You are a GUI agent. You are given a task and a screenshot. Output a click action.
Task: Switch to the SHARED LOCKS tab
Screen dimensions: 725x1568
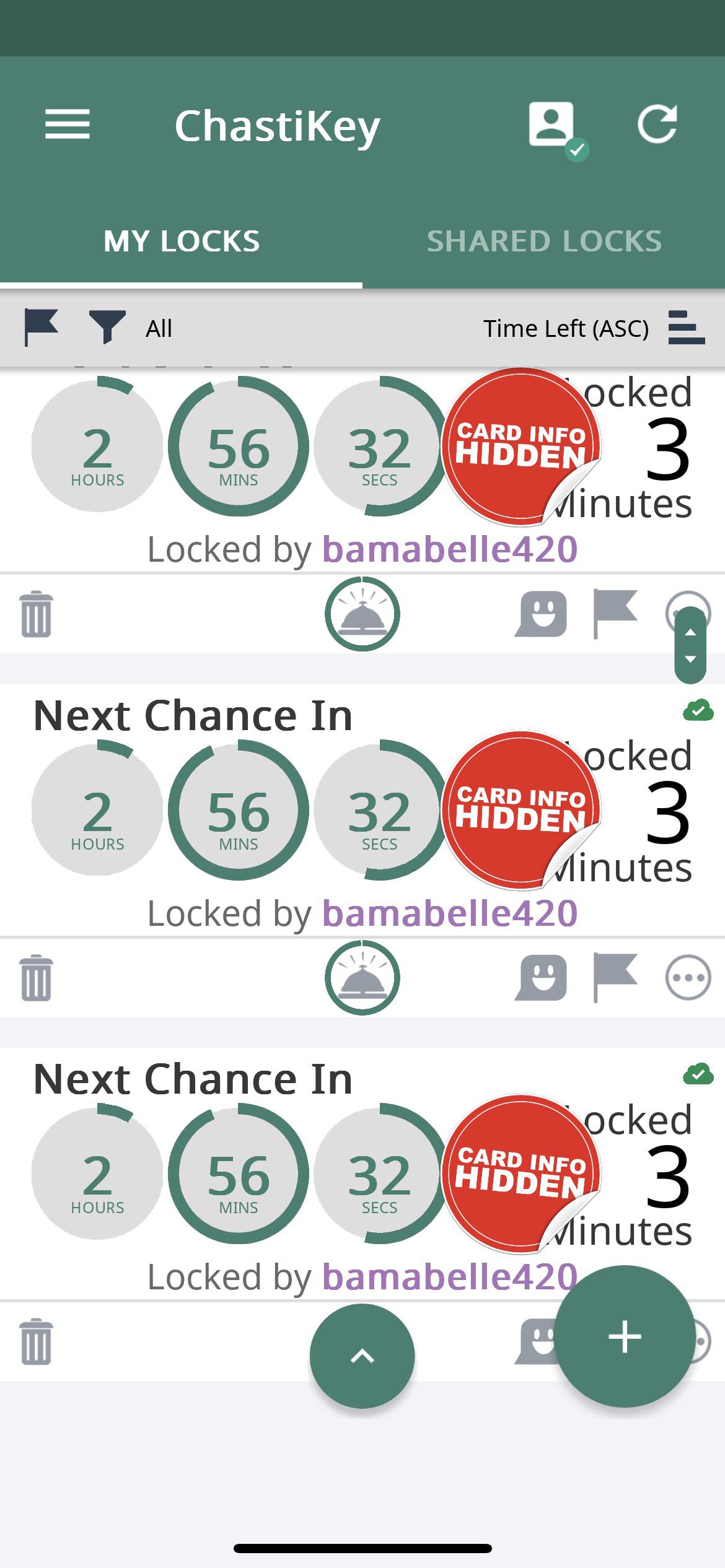pos(544,242)
